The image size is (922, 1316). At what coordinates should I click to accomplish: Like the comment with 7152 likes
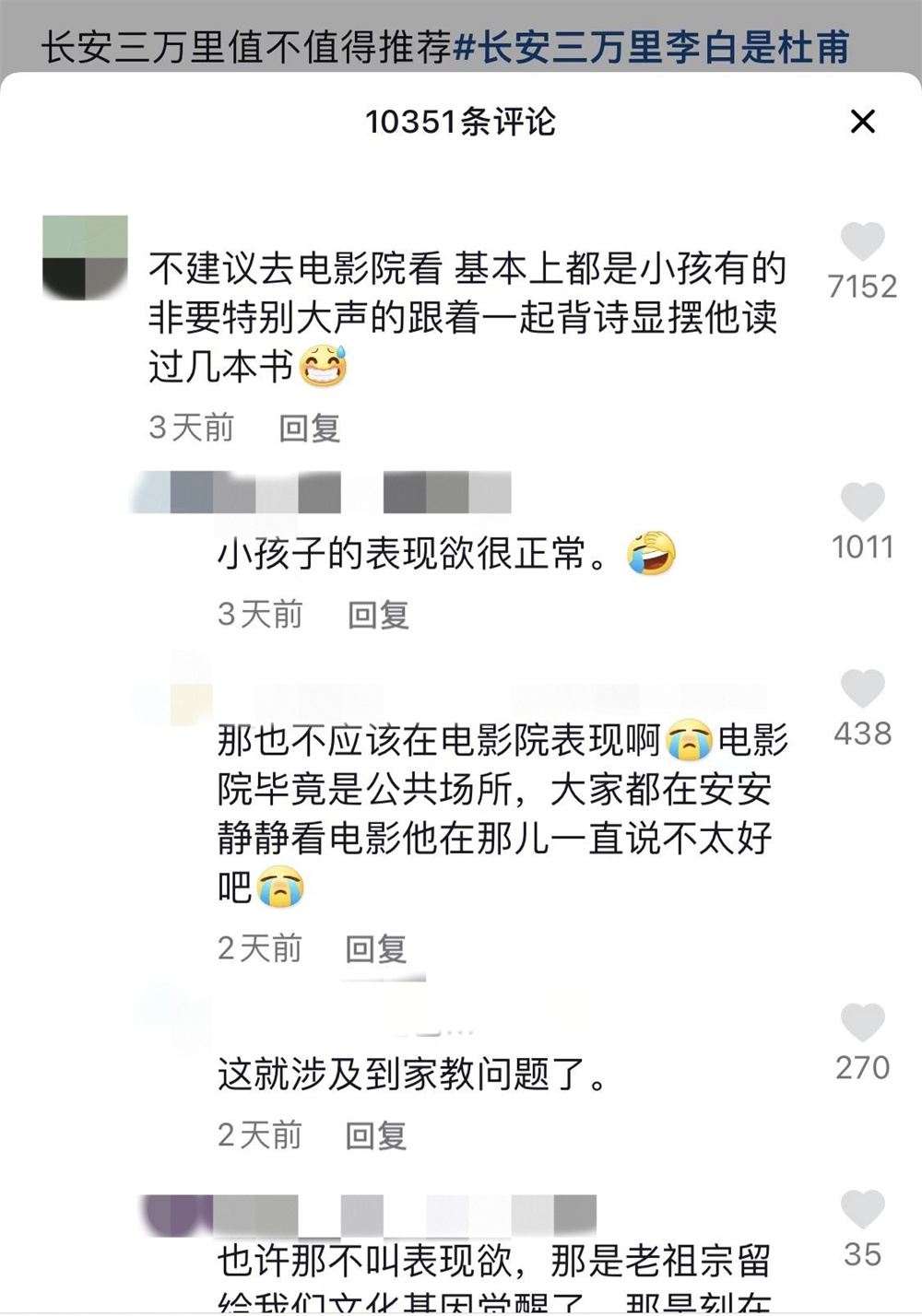coord(863,242)
